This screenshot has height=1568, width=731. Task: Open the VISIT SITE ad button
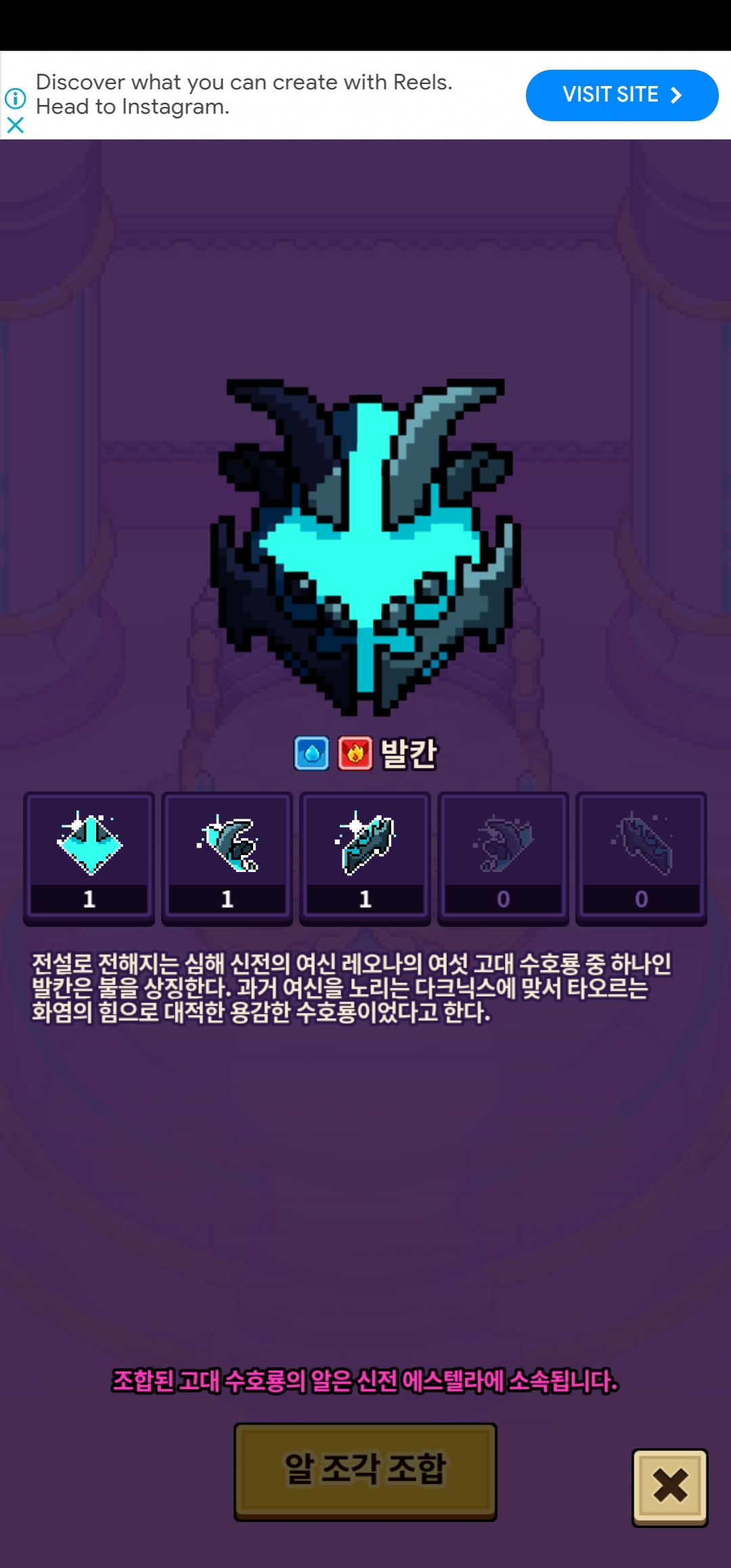(621, 95)
